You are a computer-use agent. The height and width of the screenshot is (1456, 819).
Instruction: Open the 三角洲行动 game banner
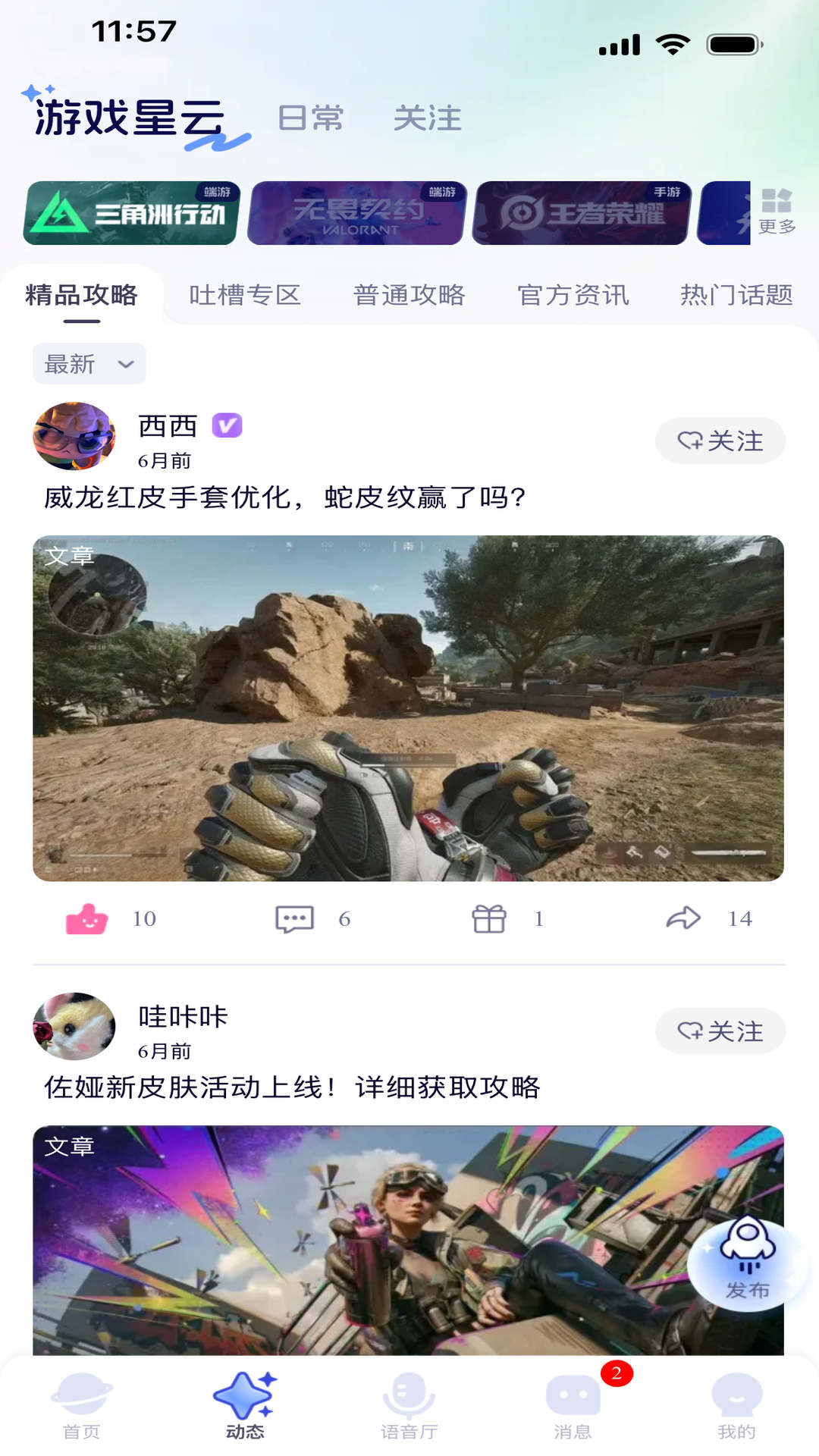(x=131, y=213)
